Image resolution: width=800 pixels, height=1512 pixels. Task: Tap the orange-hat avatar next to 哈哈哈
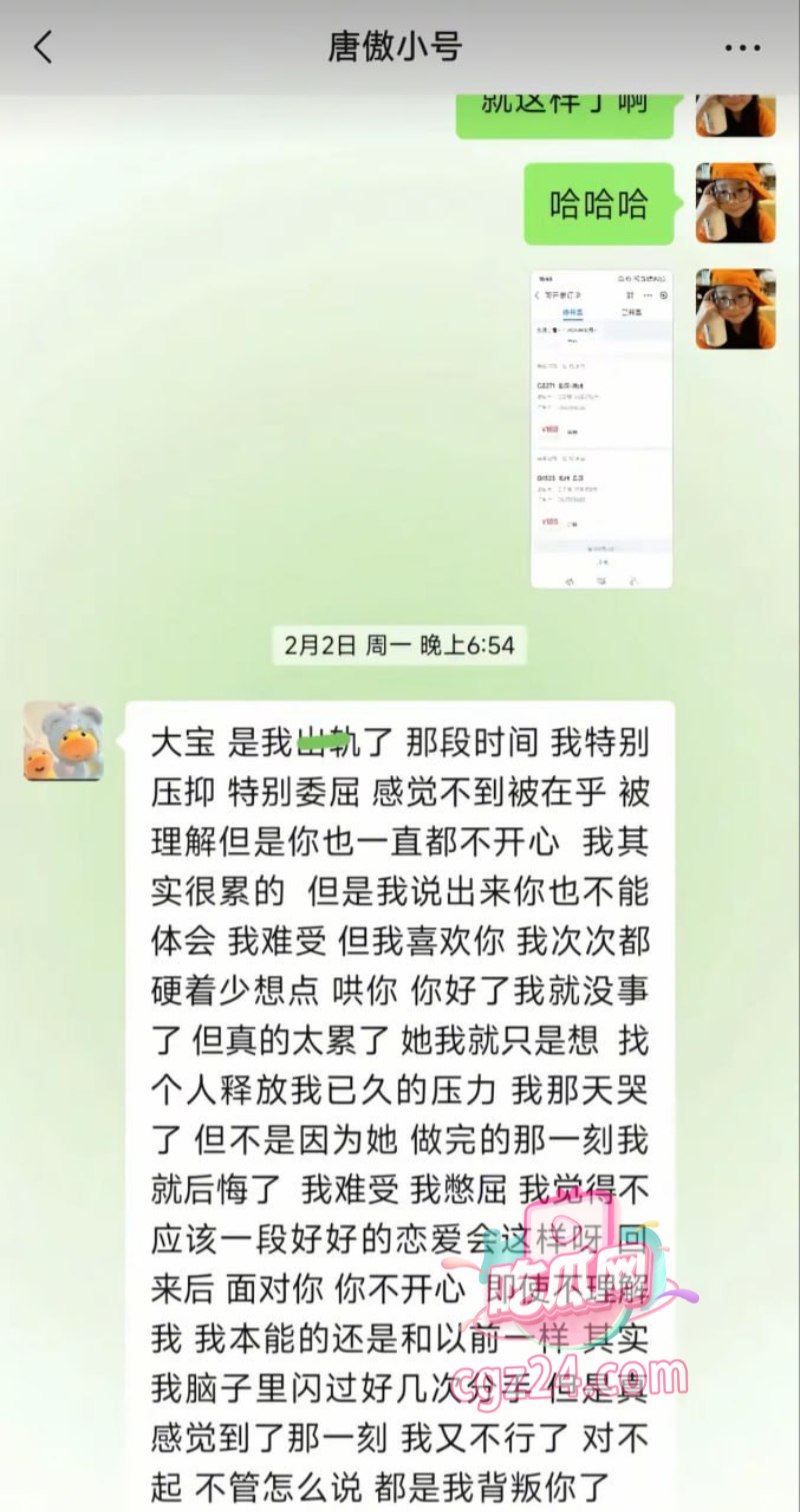coord(736,203)
